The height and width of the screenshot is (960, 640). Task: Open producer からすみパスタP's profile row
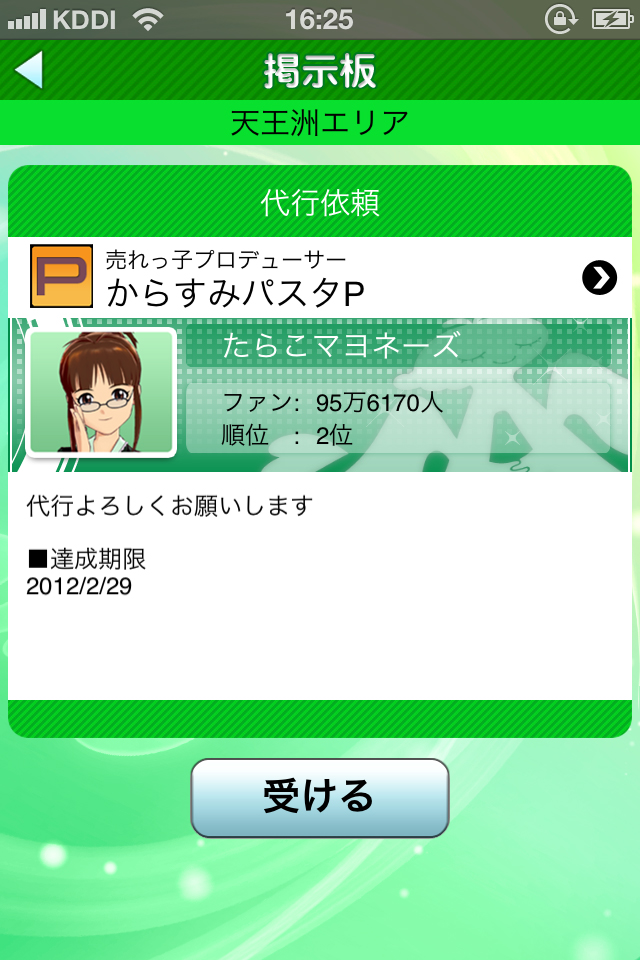pos(320,277)
